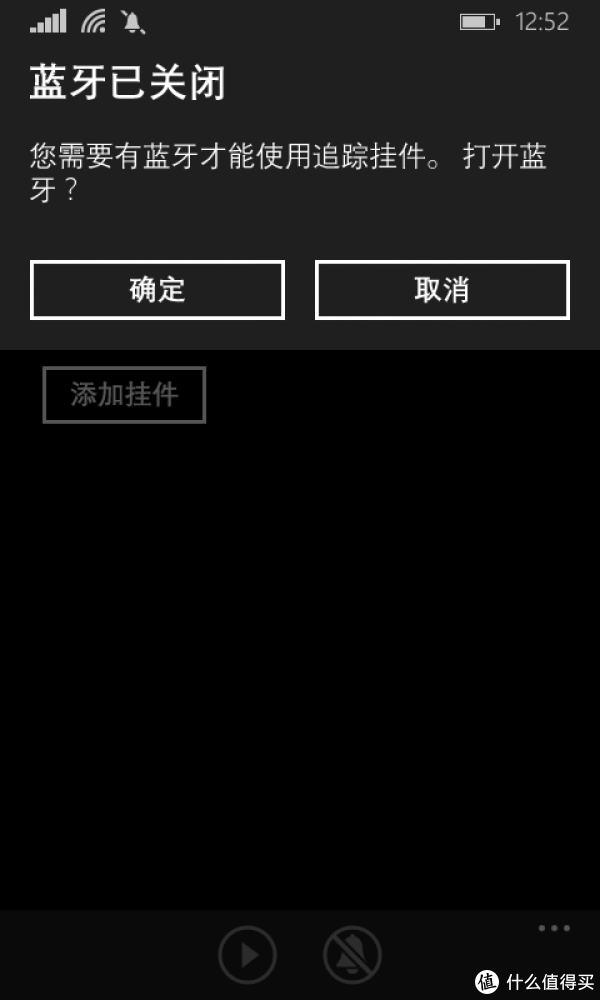The image size is (600, 1000).
Task: Tap the 添加挂件 button
Action: coord(124,395)
